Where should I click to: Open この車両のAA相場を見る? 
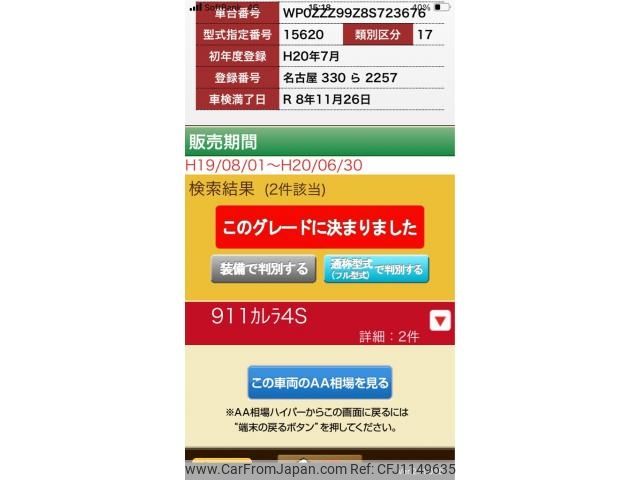(319, 382)
